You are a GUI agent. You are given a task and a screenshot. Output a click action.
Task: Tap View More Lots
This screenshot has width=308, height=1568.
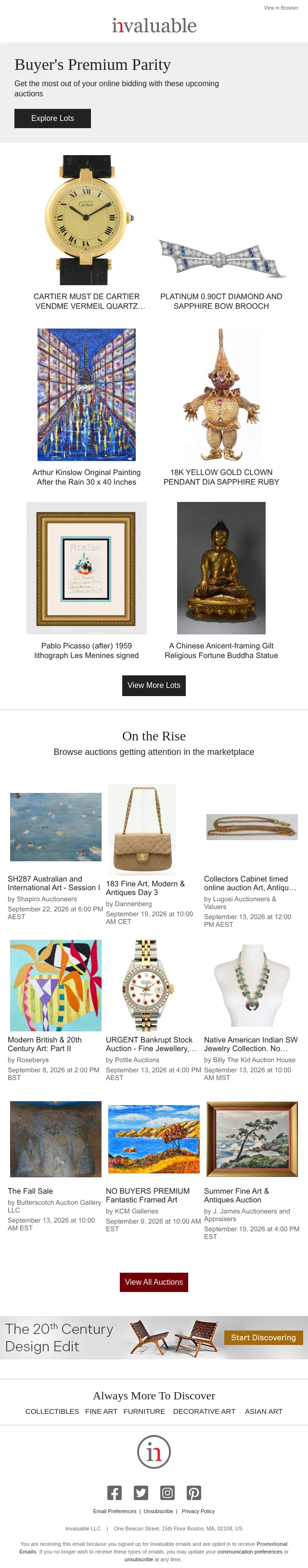[x=154, y=685]
